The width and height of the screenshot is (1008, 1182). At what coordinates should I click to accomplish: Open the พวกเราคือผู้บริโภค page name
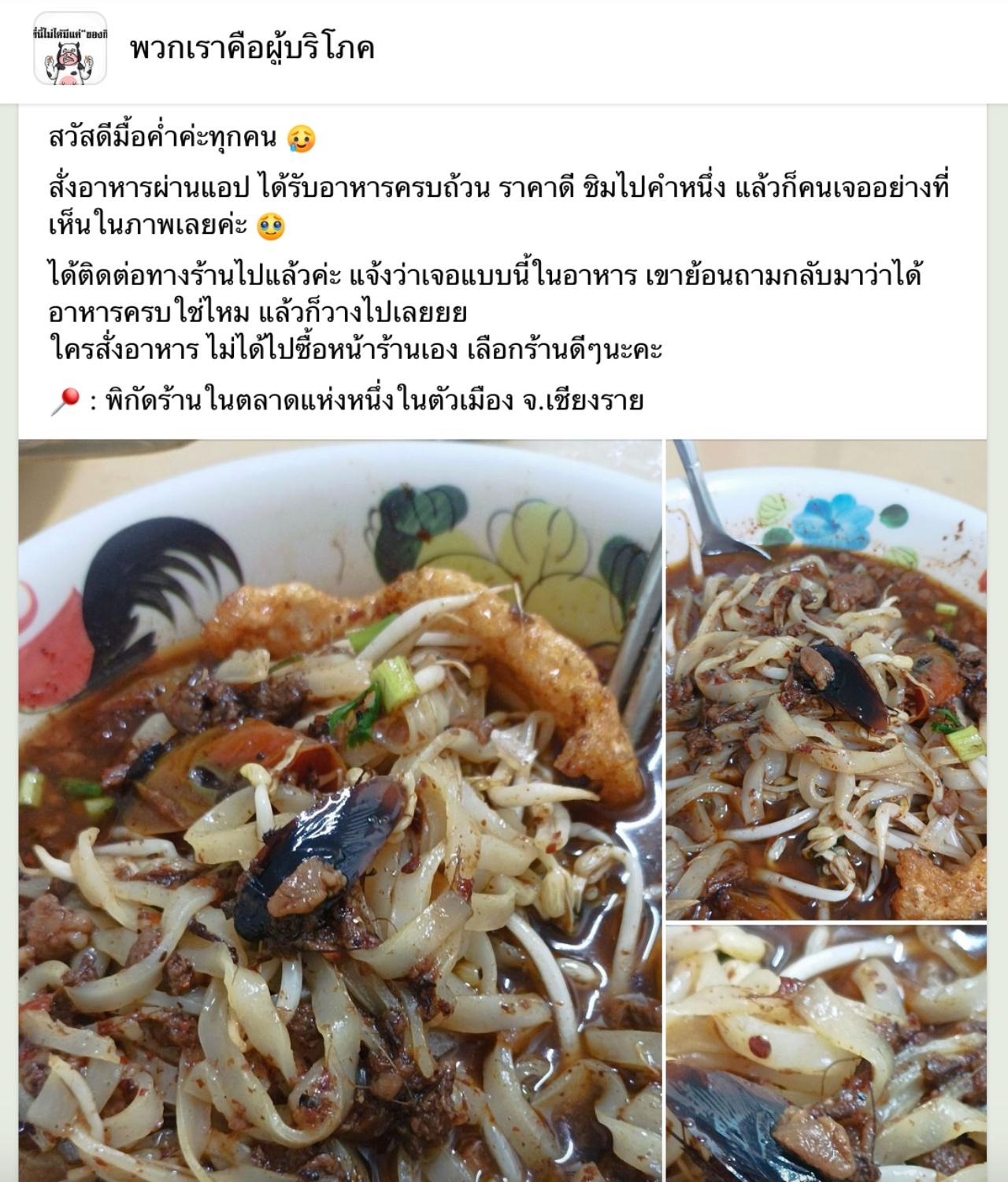[x=252, y=50]
